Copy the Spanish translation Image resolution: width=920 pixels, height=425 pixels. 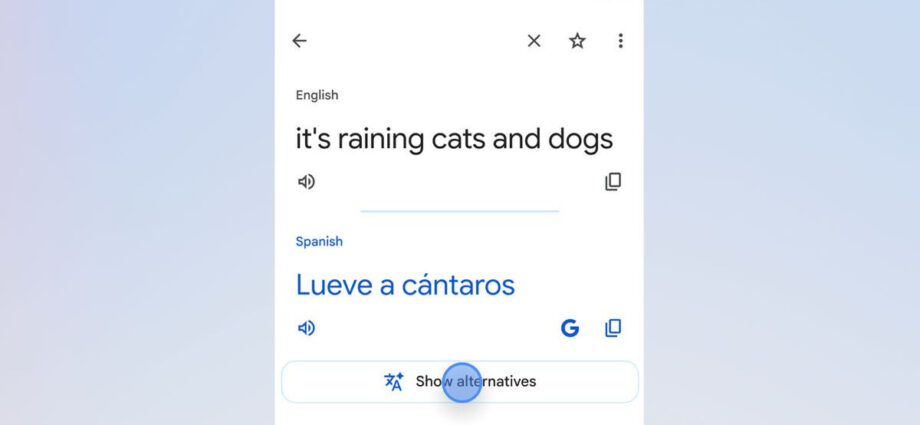pos(613,328)
